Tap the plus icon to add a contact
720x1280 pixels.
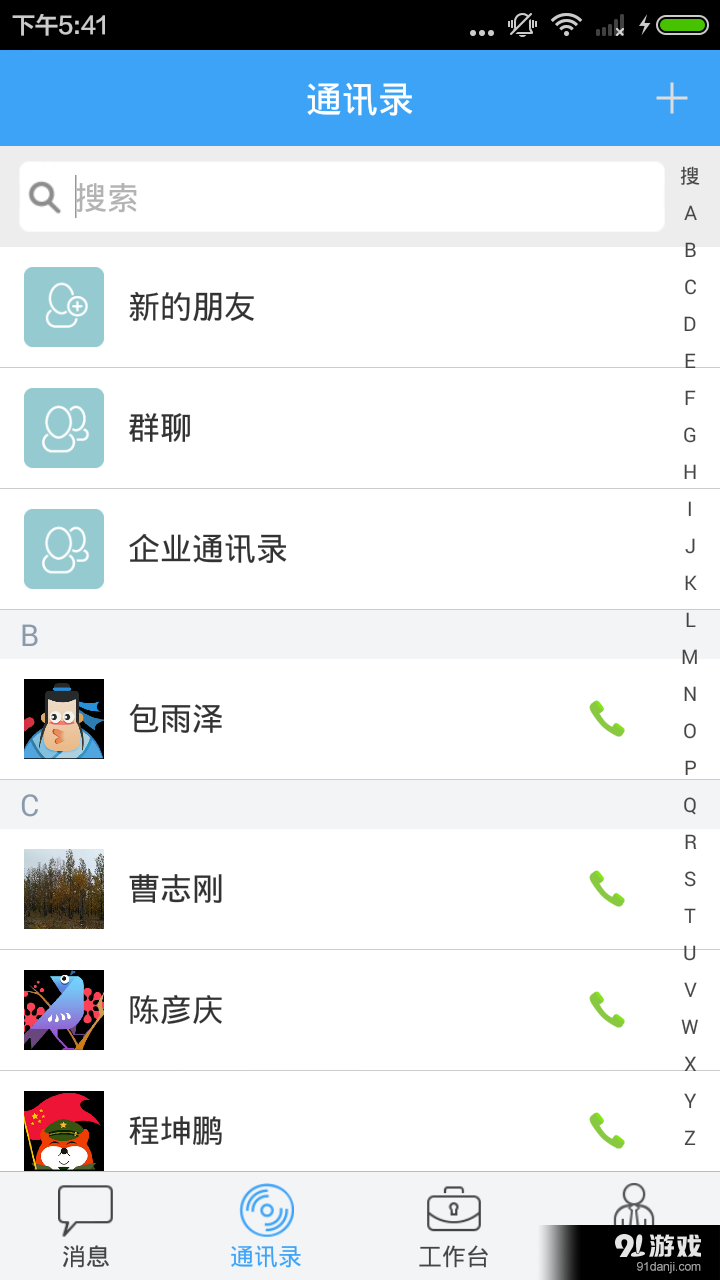click(672, 98)
